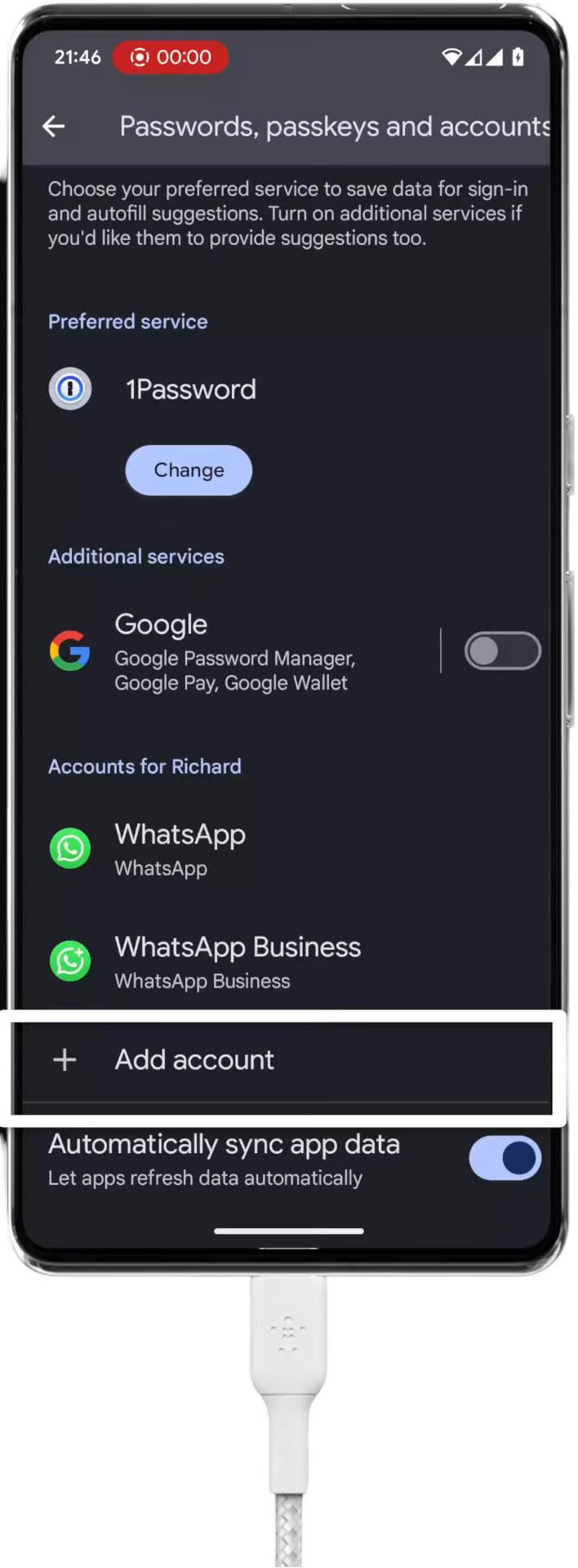Open the WhatsApp Business account row
The height and width of the screenshot is (1568, 578).
point(237,962)
